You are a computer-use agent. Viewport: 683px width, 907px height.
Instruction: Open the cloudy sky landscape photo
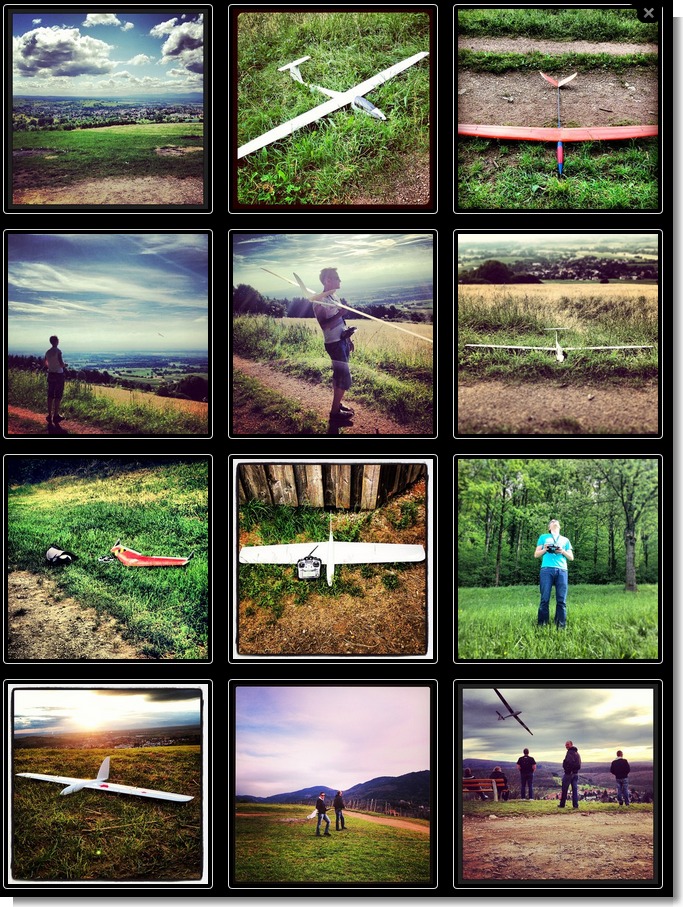[x=108, y=108]
